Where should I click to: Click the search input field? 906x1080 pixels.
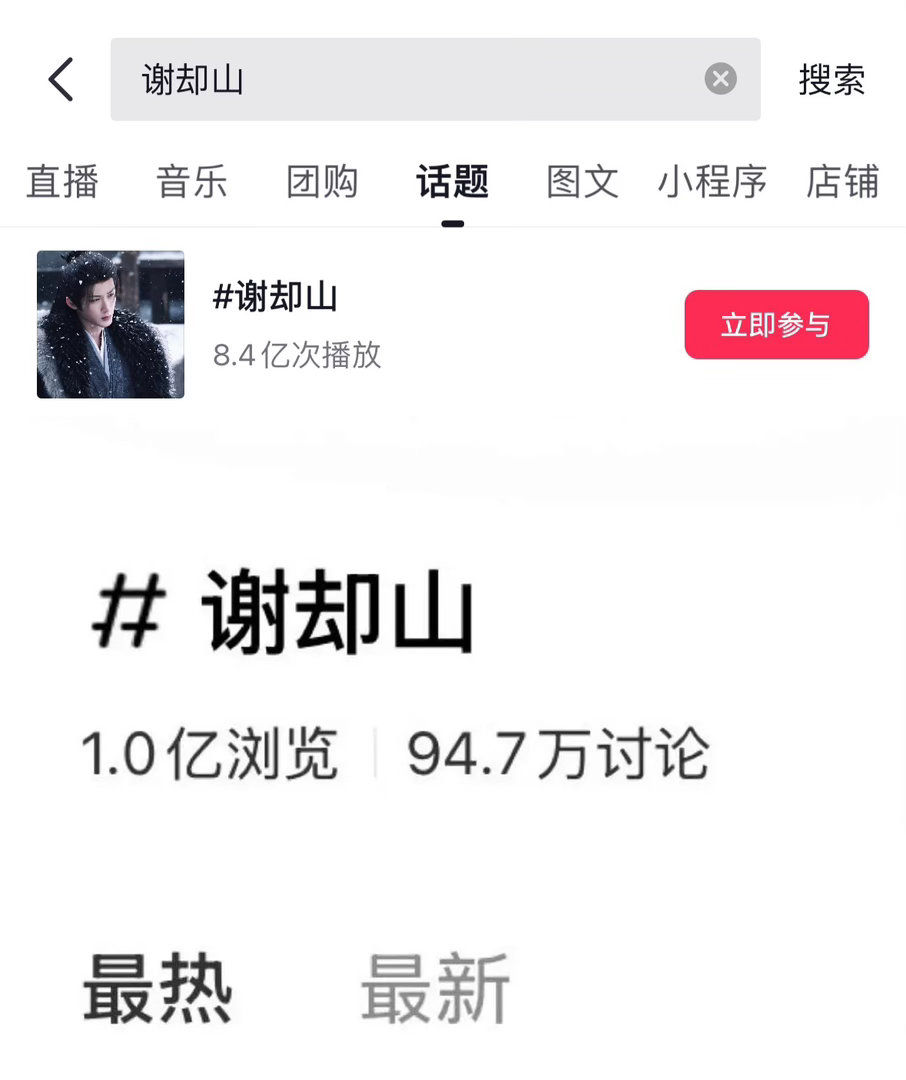coord(400,79)
